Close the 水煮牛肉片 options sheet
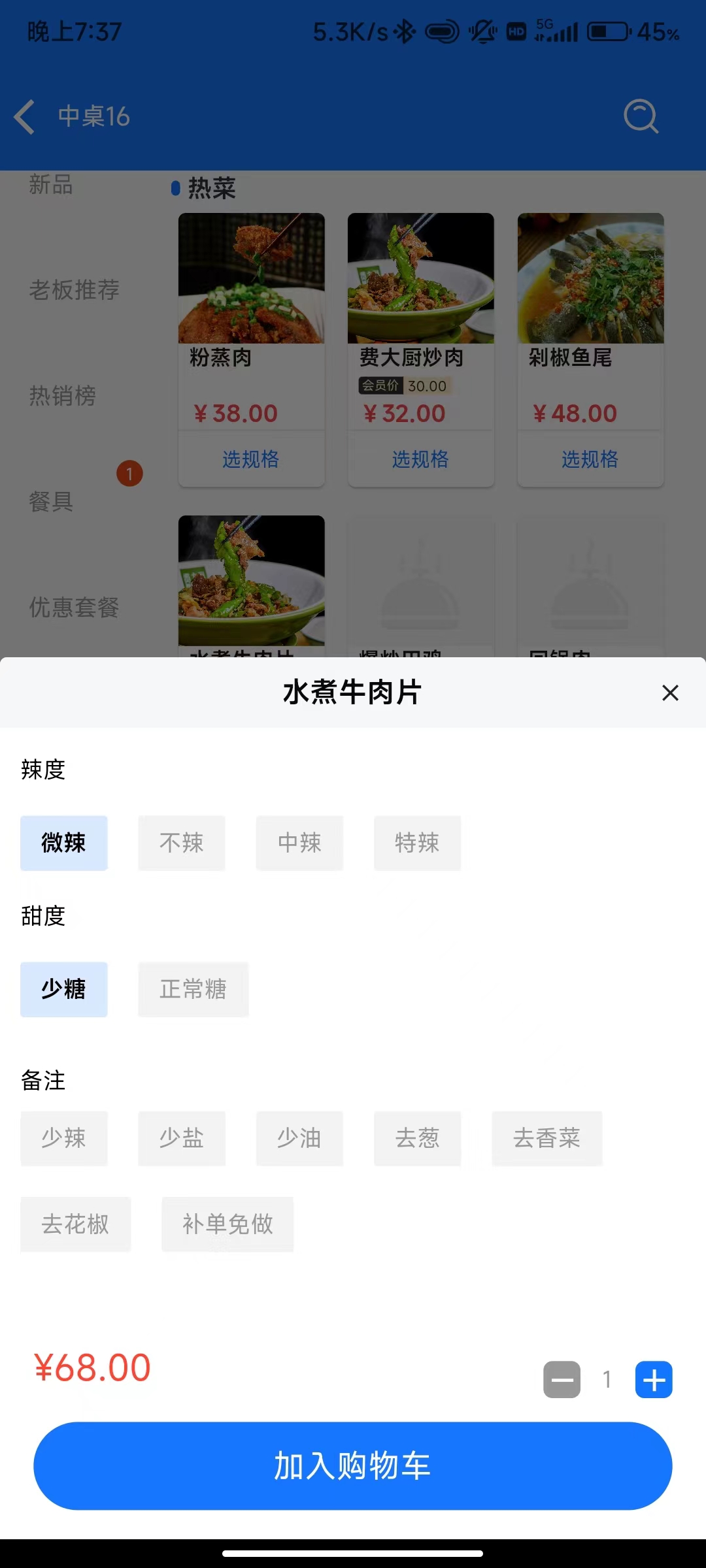 tap(670, 693)
